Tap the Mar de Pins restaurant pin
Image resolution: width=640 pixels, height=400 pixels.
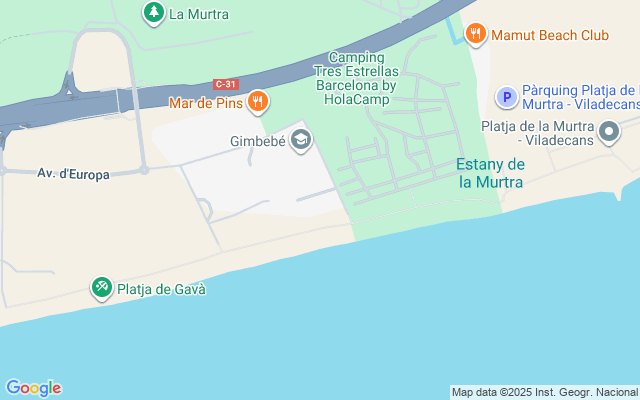coord(258,102)
